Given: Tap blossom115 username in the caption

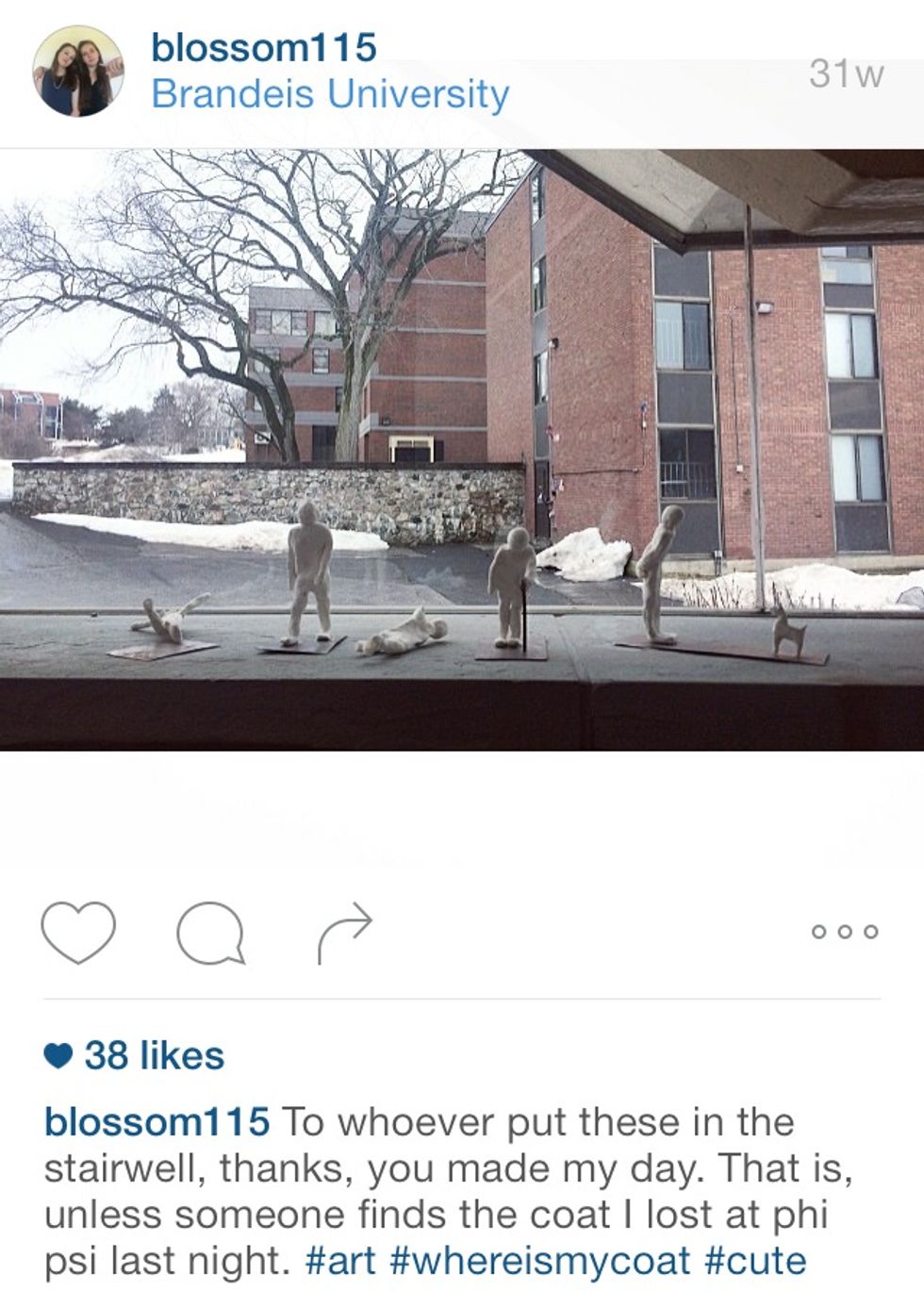Looking at the screenshot, I should [157, 1122].
